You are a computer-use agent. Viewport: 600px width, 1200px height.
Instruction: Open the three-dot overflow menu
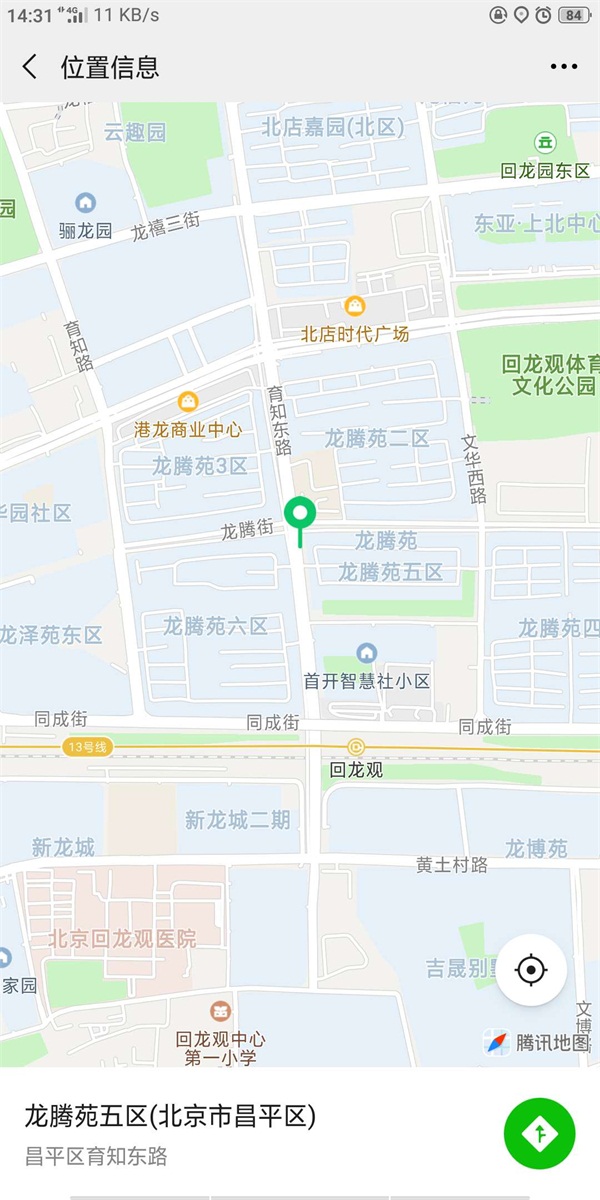[x=564, y=67]
